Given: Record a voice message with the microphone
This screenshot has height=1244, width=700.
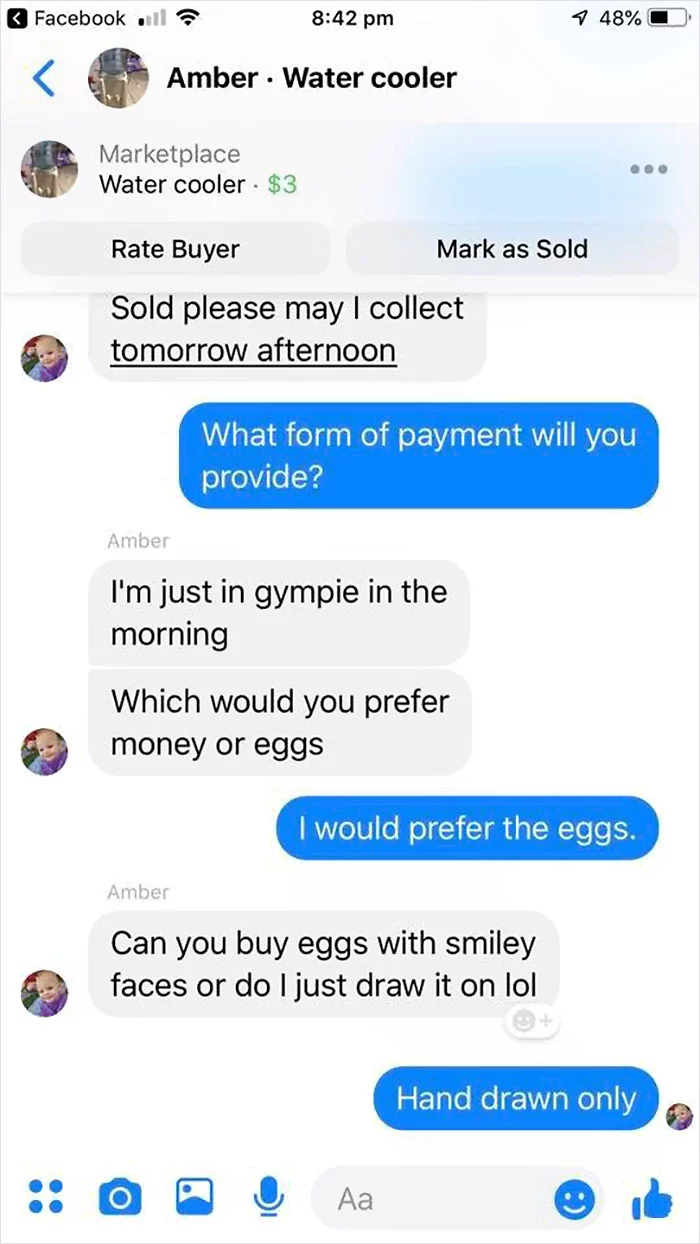Looking at the screenshot, I should coord(267,1196).
